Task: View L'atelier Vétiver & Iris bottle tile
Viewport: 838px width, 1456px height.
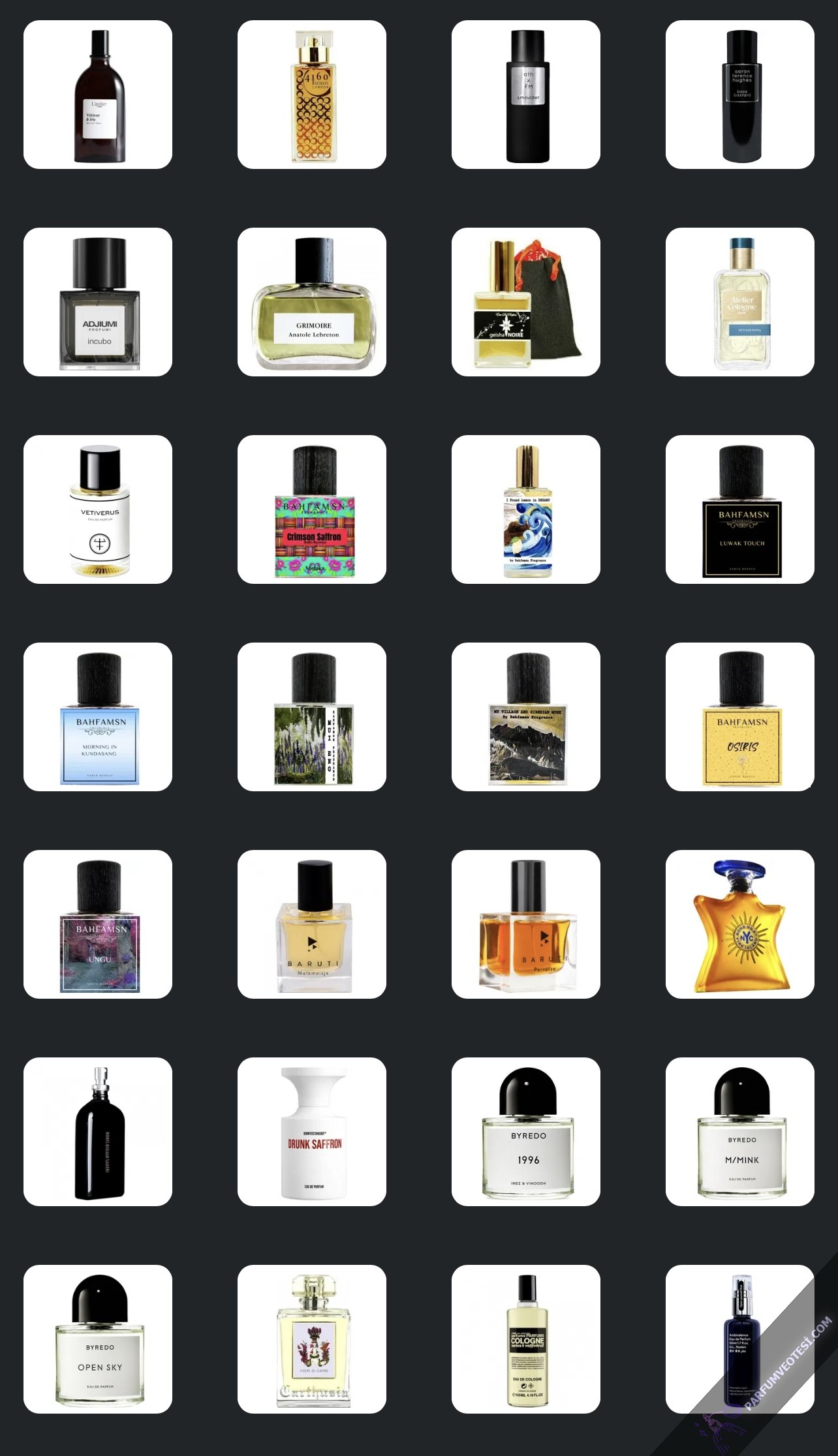Action: pyautogui.click(x=98, y=95)
